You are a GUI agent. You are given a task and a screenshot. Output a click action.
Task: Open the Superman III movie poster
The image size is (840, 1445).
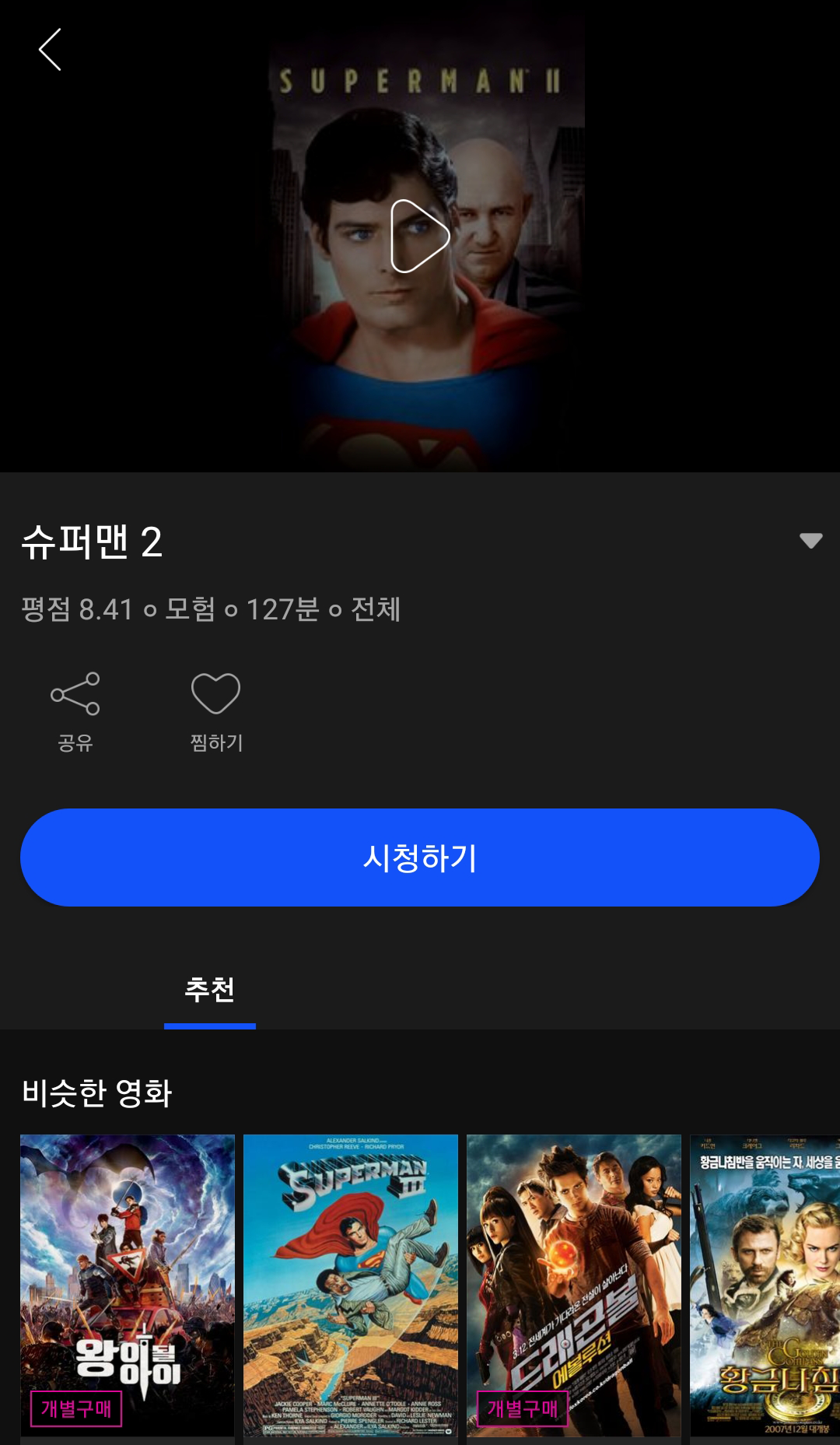pos(351,1284)
